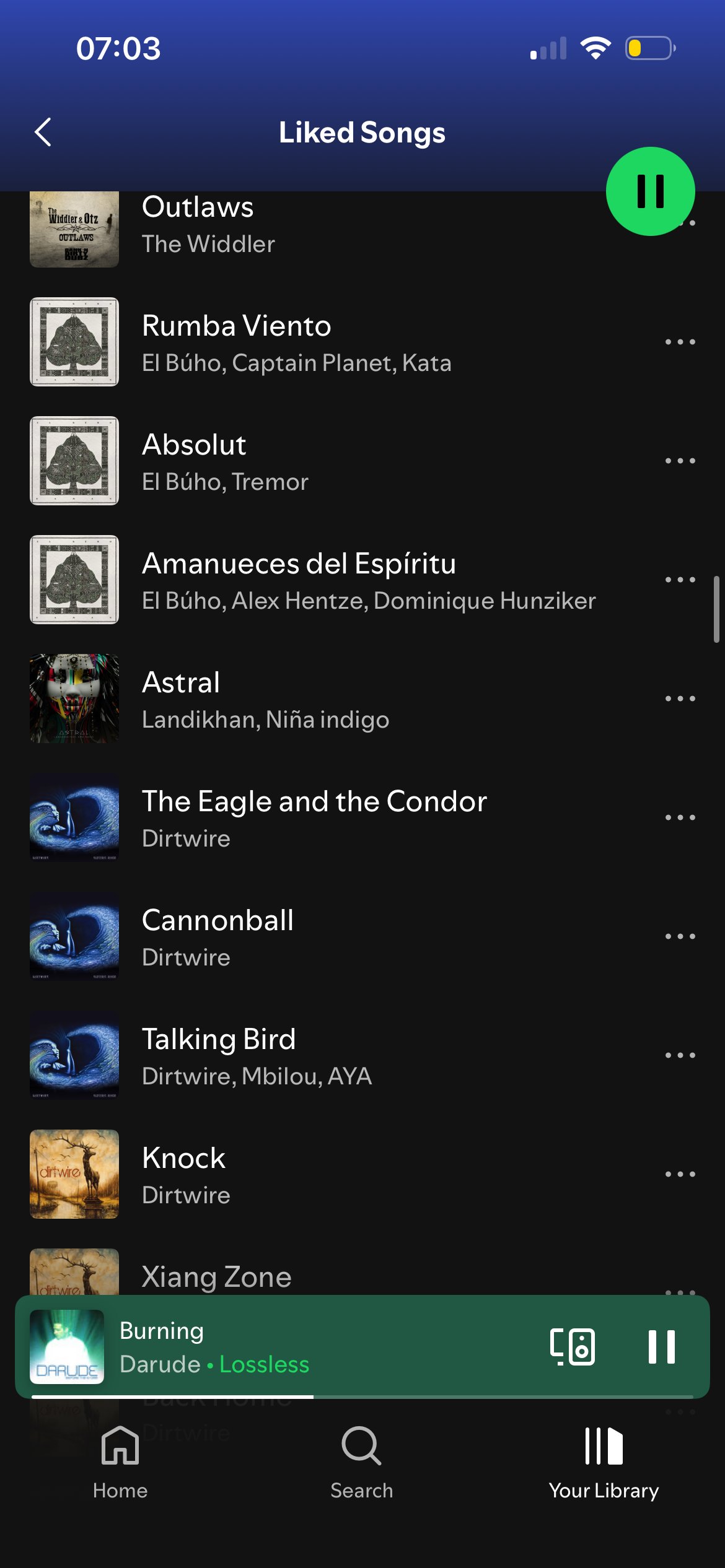Open more options for Rumba Viento

click(680, 342)
